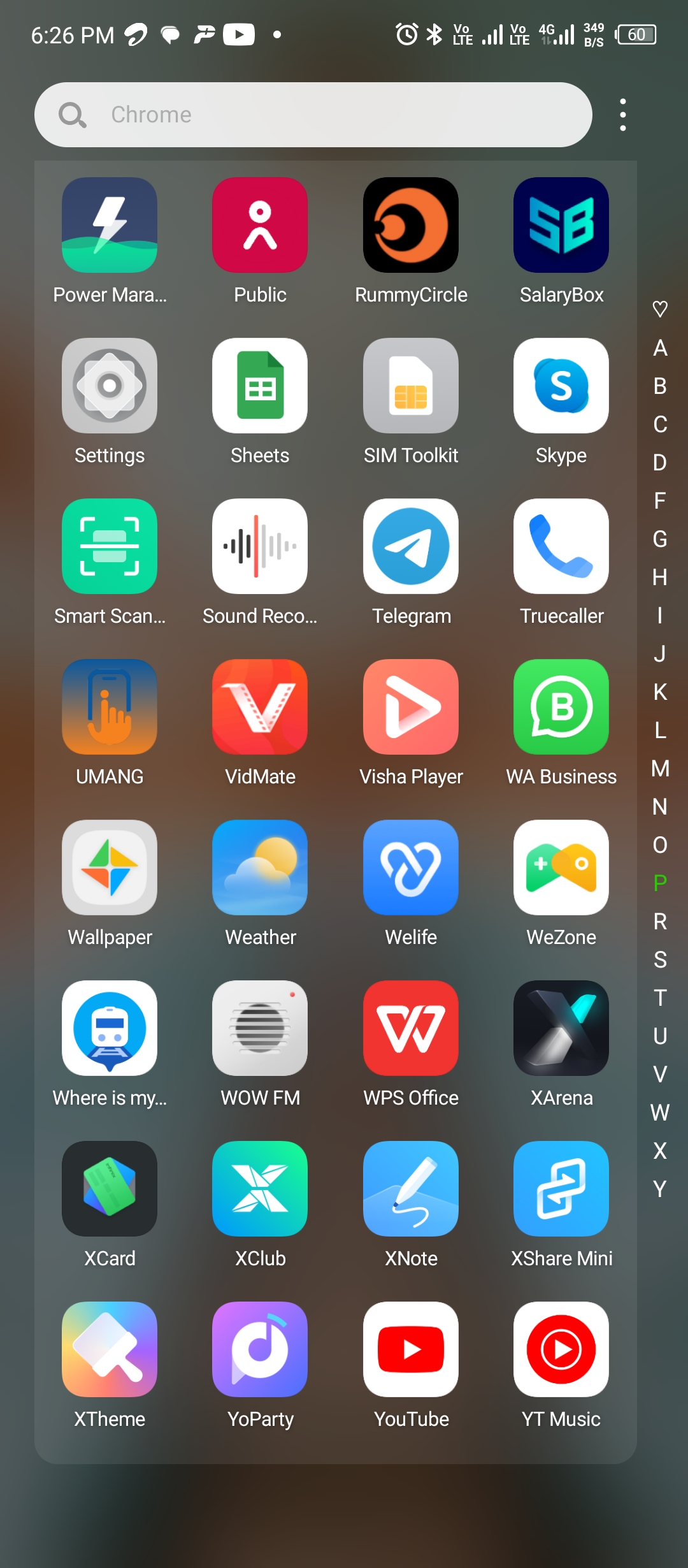Launch Truecaller
688x1568 pixels.
(561, 547)
